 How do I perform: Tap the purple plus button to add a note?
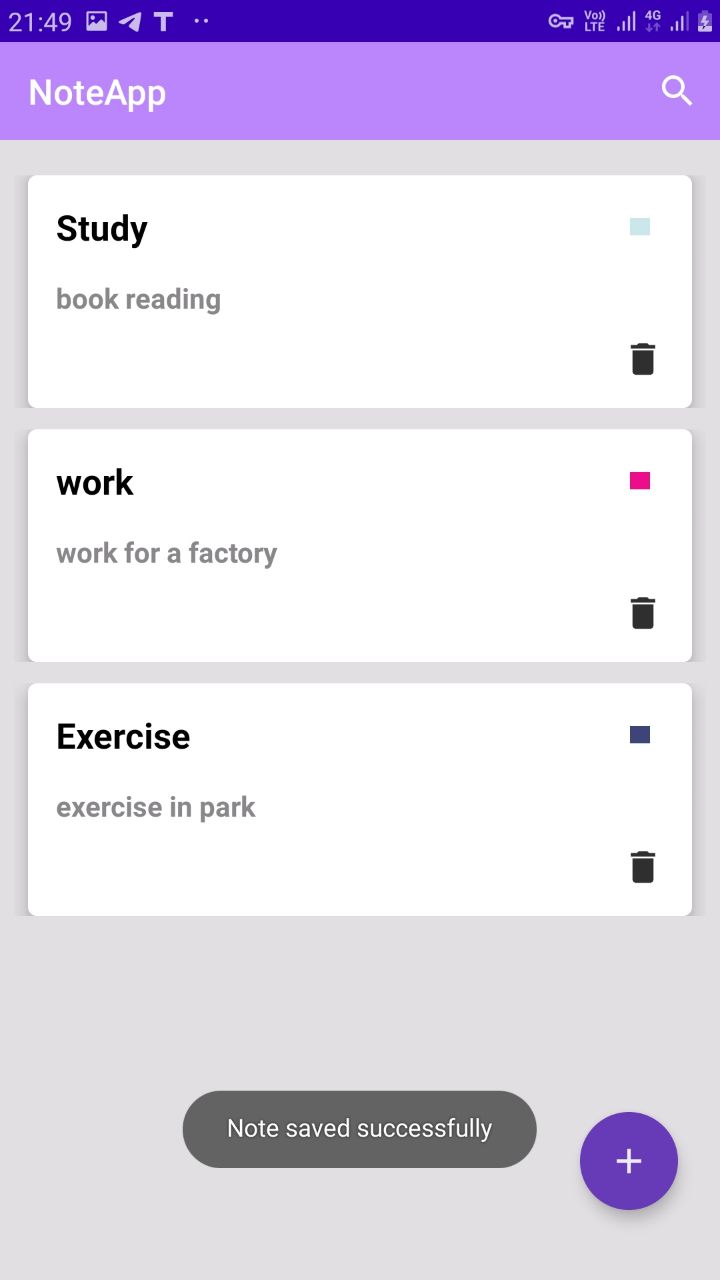click(x=629, y=1161)
